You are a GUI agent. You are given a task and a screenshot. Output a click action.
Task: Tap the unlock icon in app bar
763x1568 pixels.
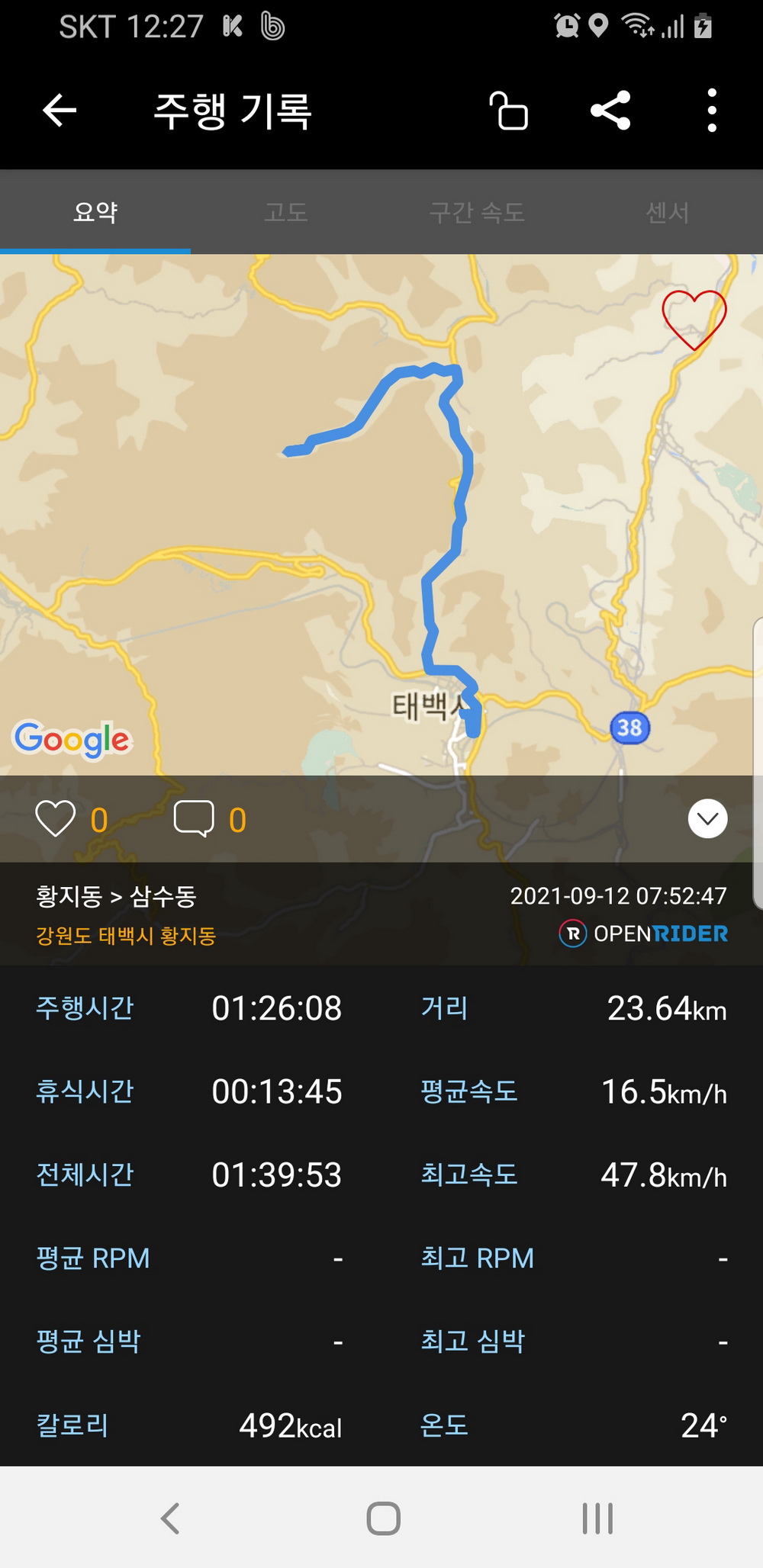[x=509, y=111]
